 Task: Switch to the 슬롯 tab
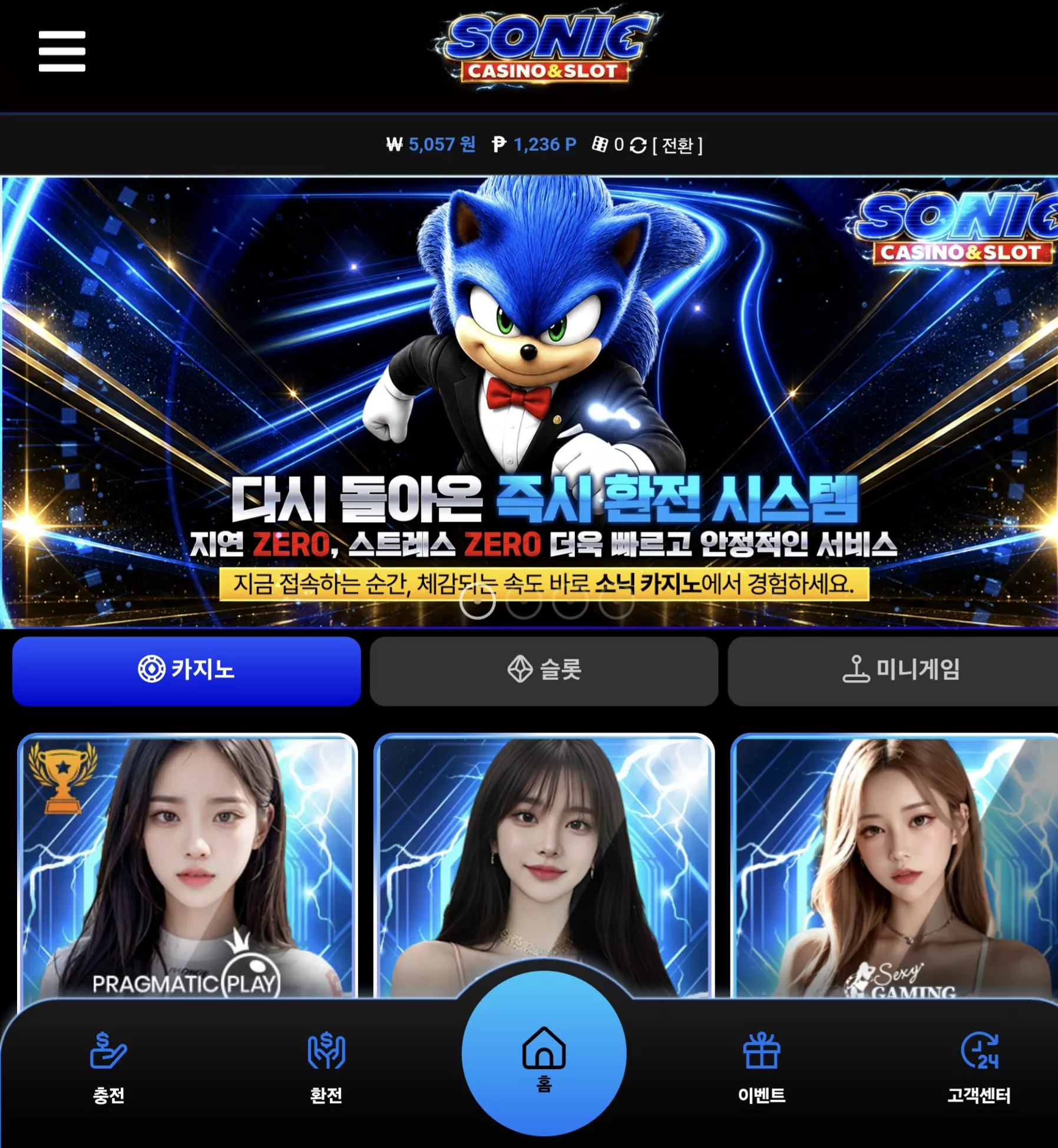[544, 671]
